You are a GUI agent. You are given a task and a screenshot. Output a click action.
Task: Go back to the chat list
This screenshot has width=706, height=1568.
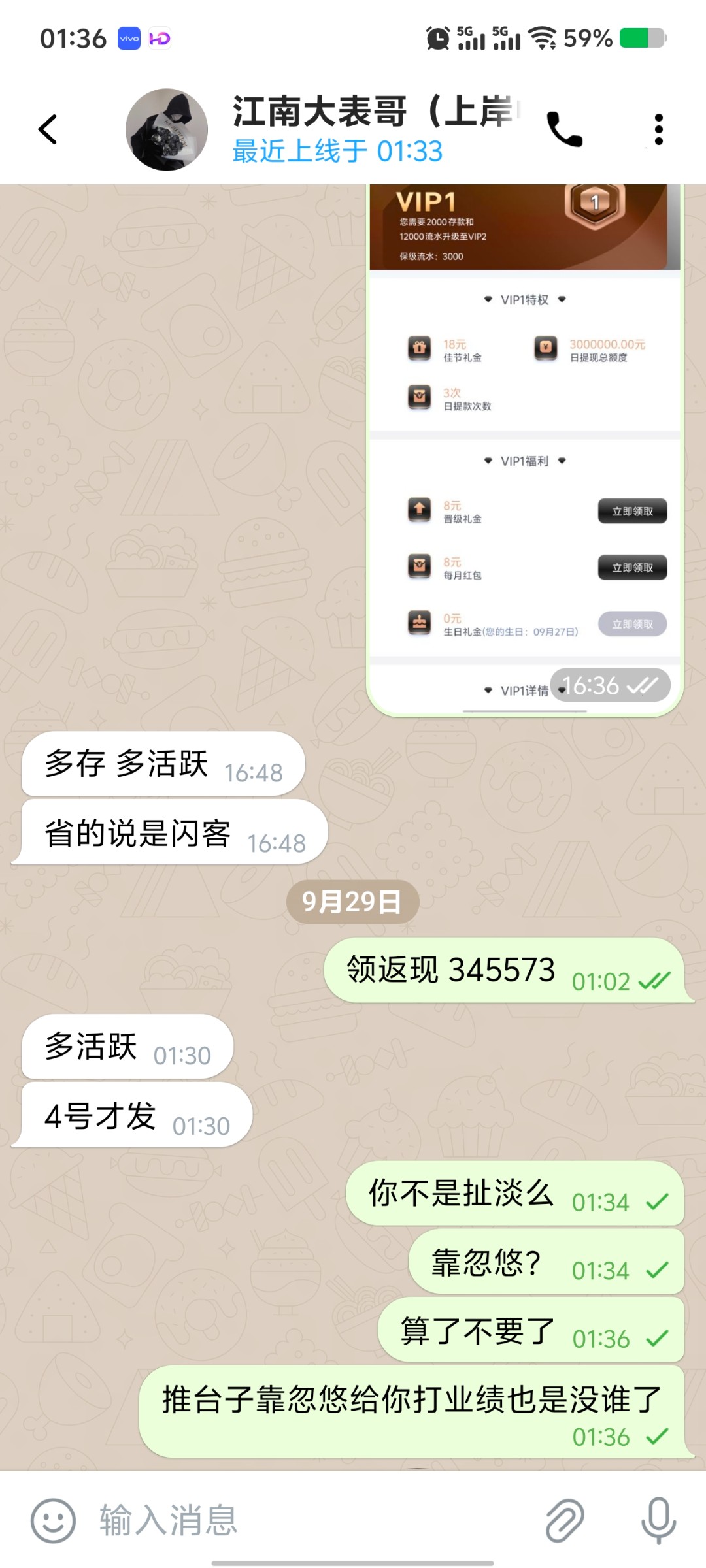tap(48, 129)
